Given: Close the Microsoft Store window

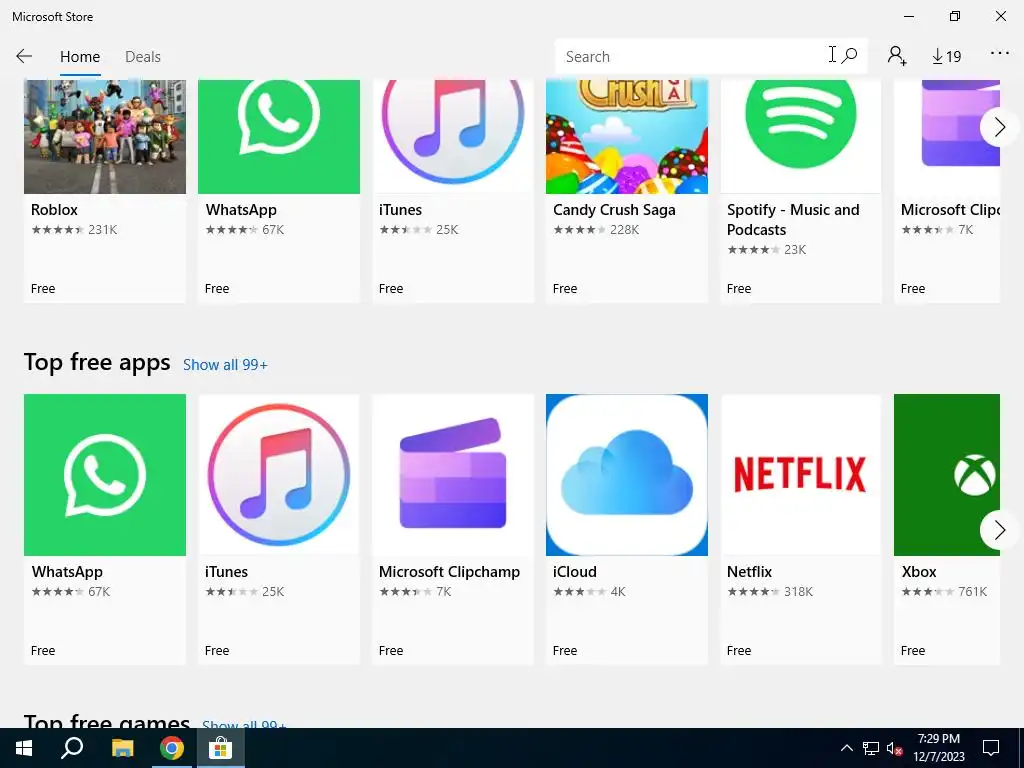Looking at the screenshot, I should pos(1000,17).
